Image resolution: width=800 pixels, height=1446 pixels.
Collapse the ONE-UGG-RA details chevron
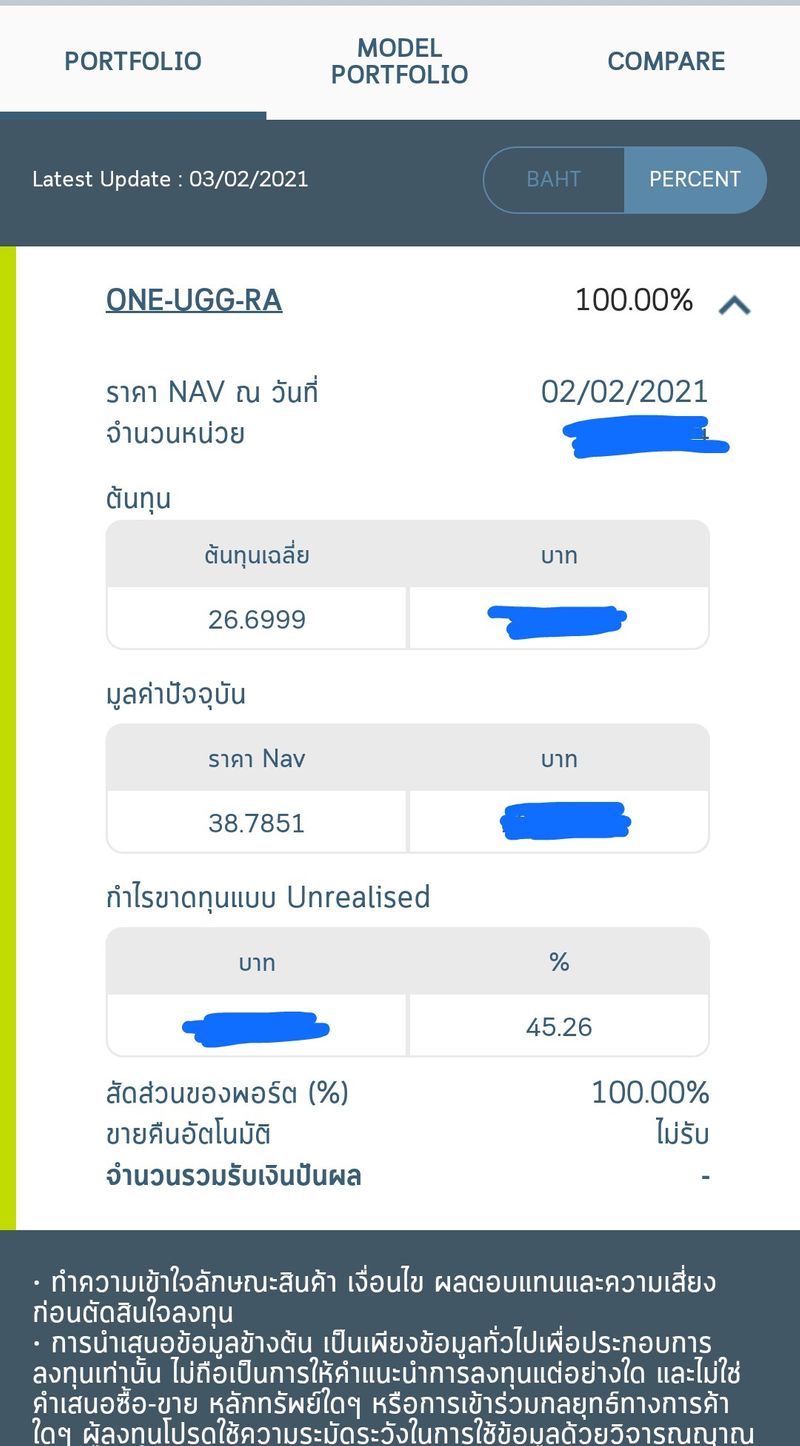coord(734,304)
